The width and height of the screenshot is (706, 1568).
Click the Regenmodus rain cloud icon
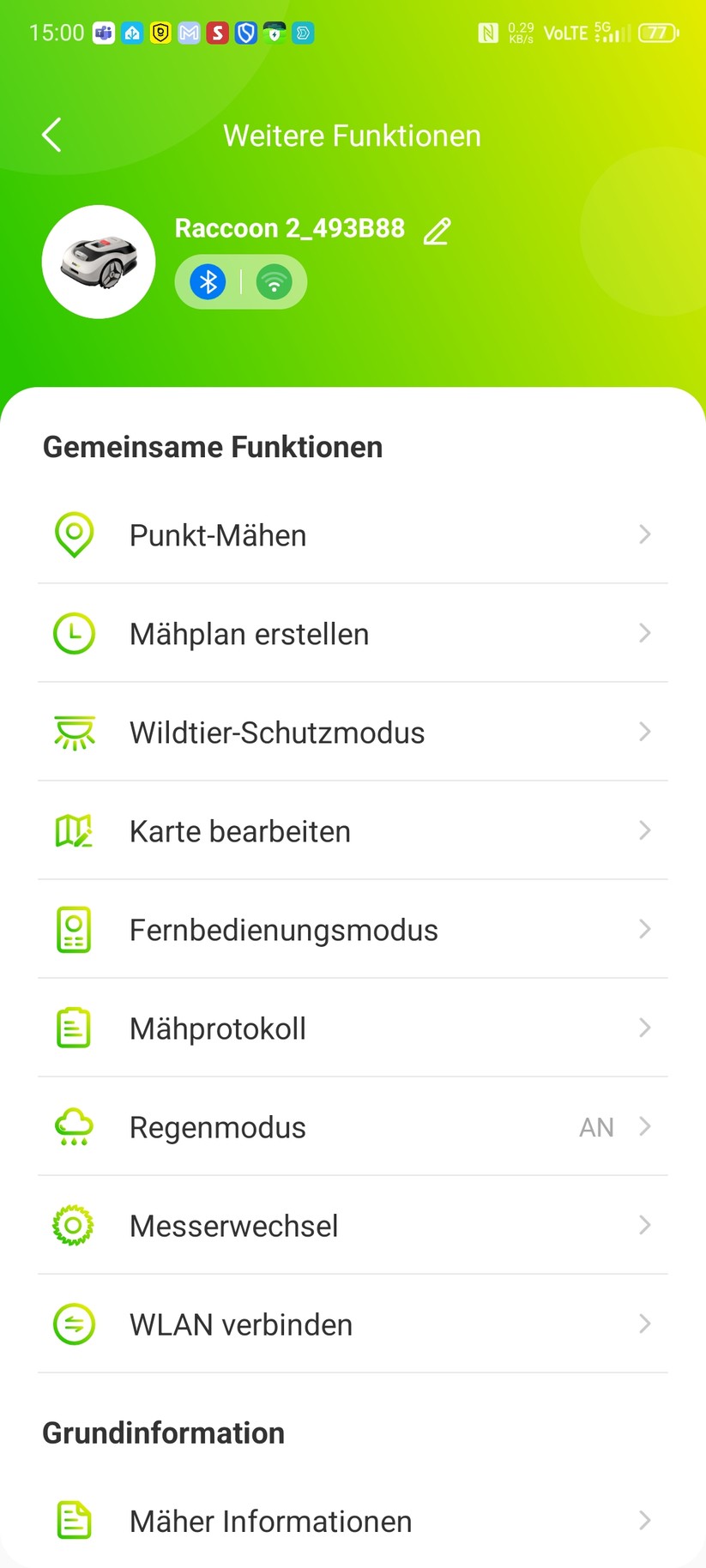tap(73, 1126)
